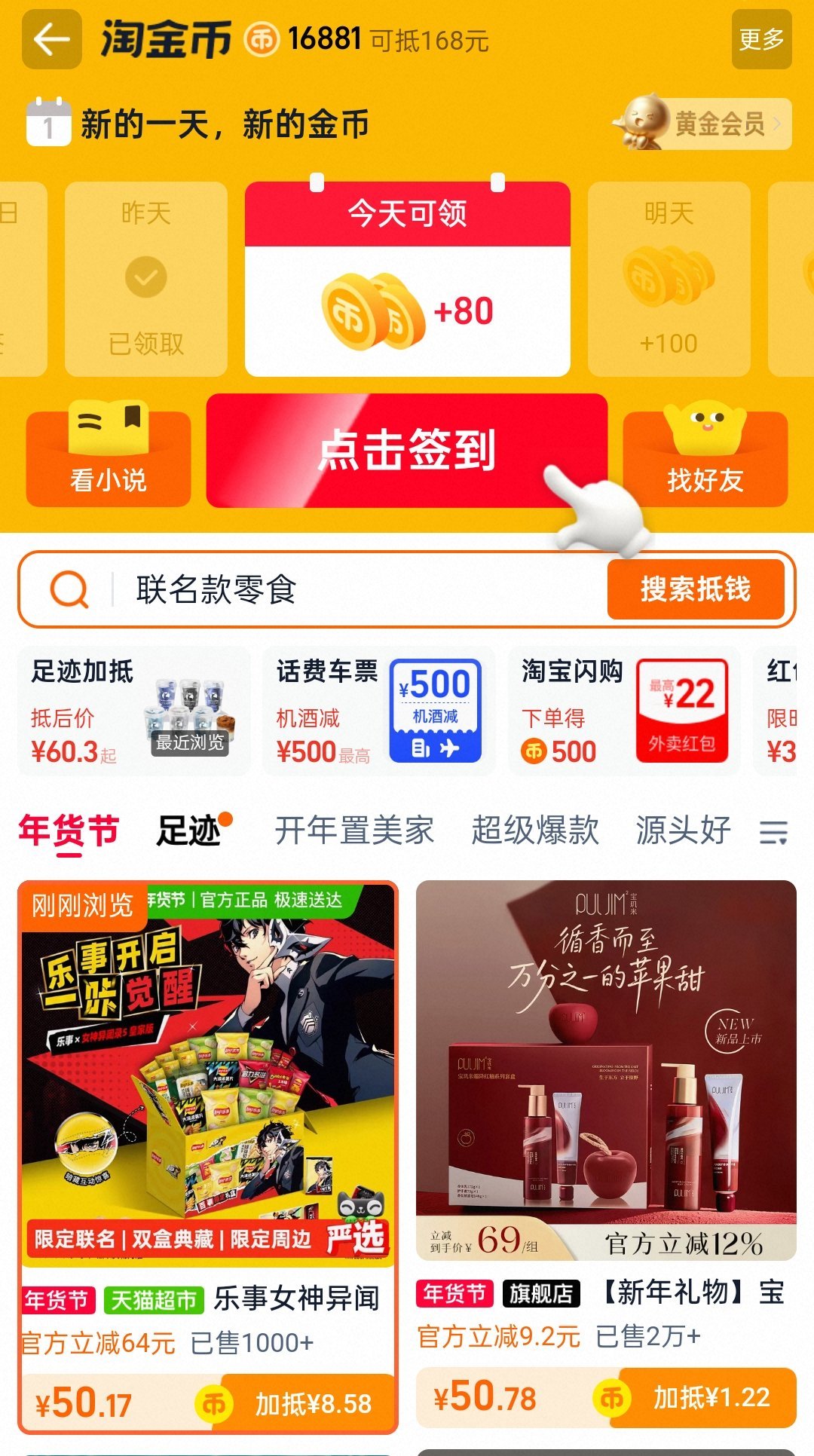Open the 话费车票 card
814x1456 pixels.
378,711
